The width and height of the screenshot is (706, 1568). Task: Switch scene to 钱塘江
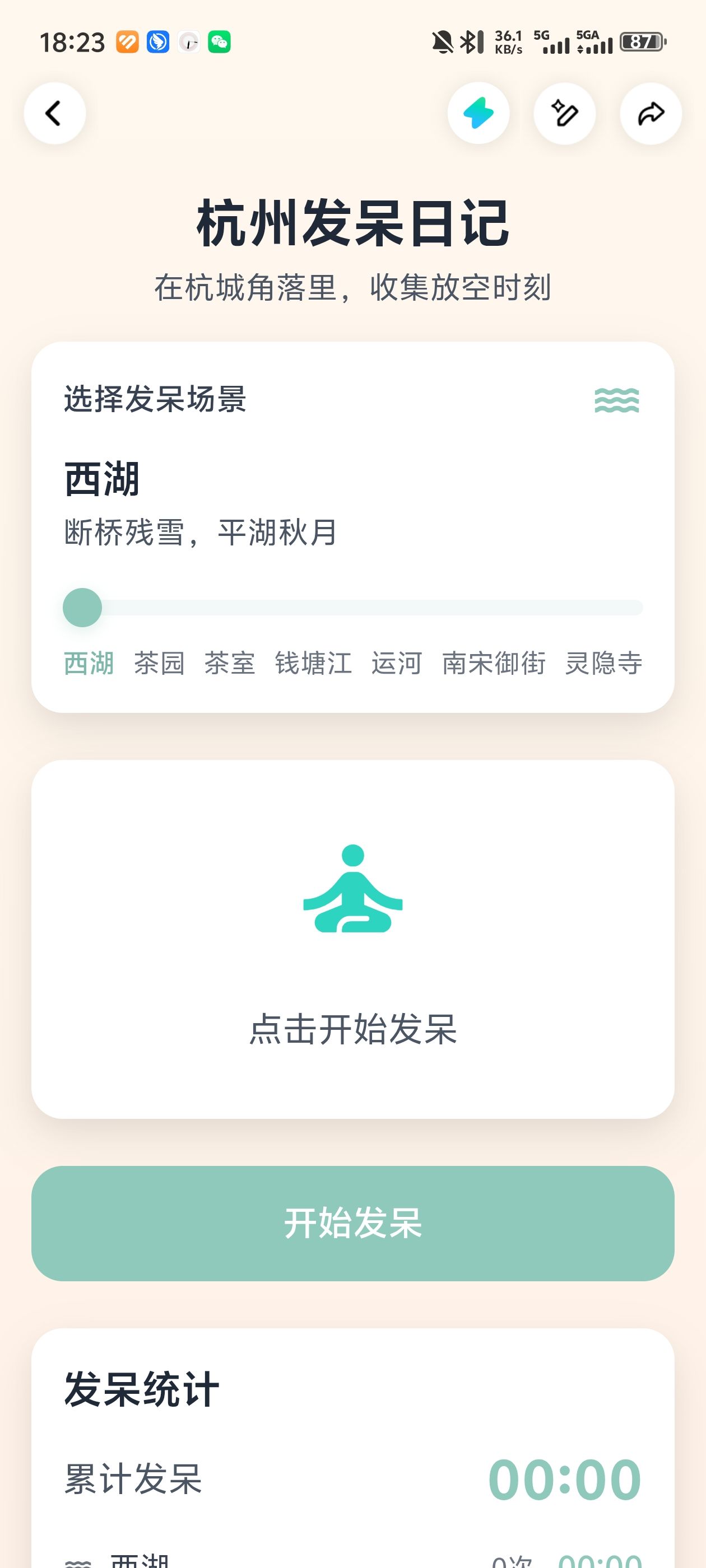[x=313, y=663]
